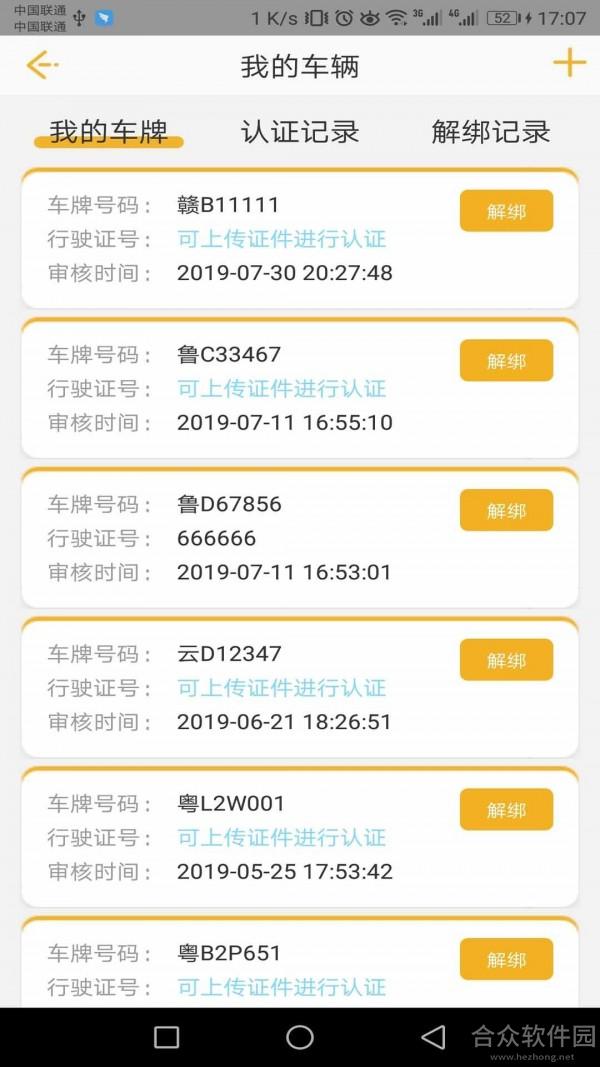Tap the system home button
Viewport: 600px width, 1067px height.
tap(299, 1037)
